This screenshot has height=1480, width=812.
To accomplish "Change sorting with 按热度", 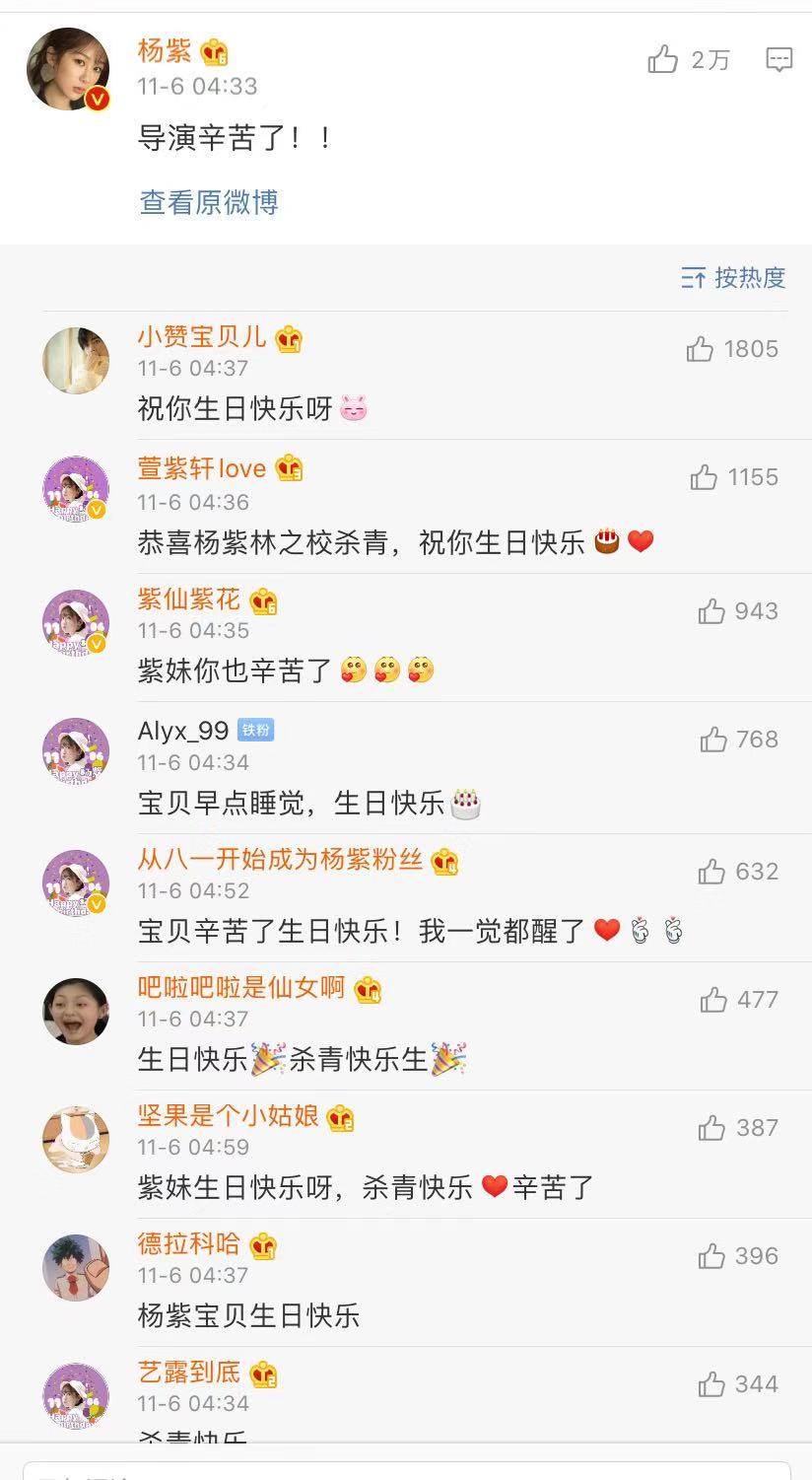I will [733, 278].
